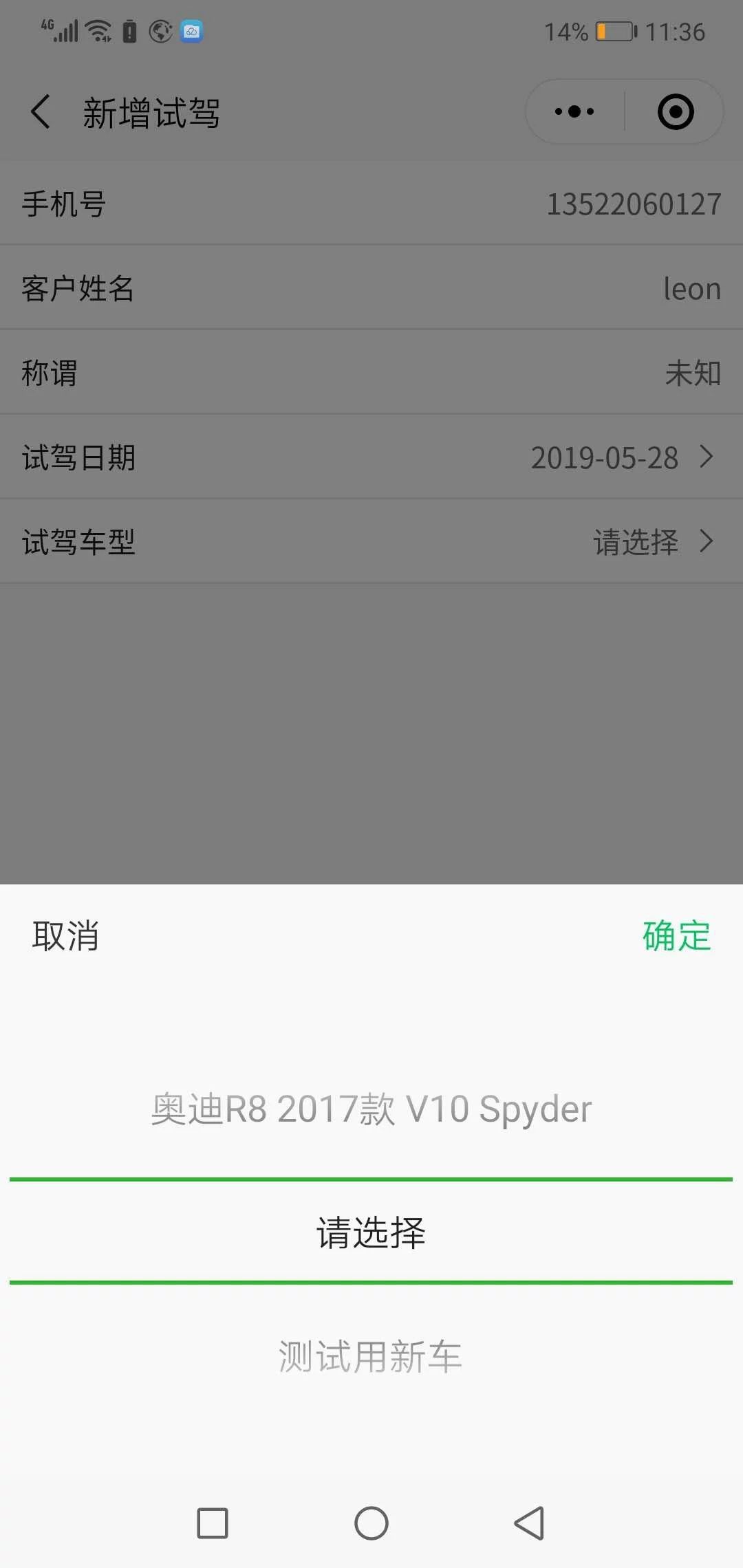Open the 试驾车型 selector row
The image size is (743, 1568).
coord(371,542)
